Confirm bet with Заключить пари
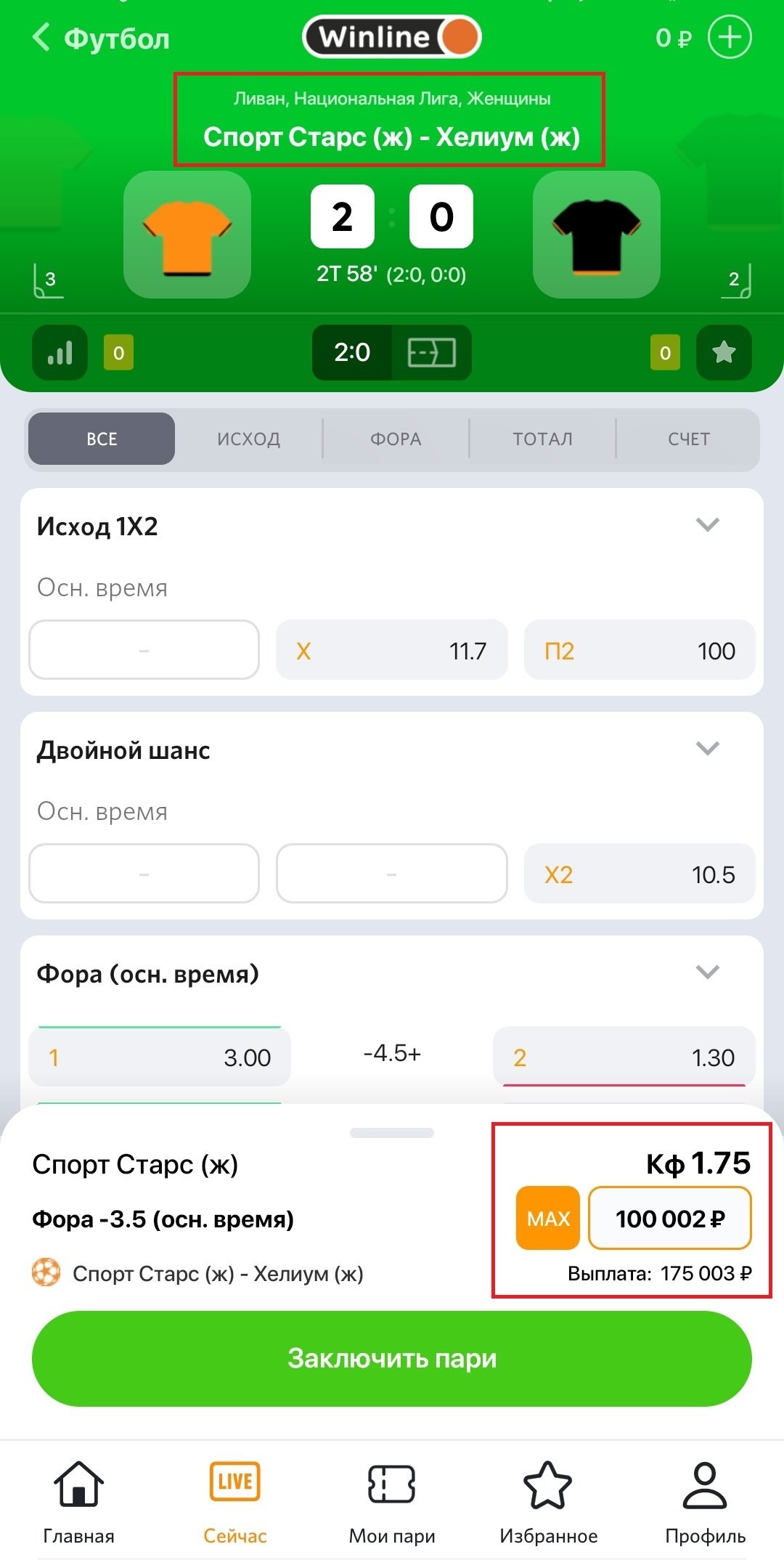Screen dimensions: 784x1560 pos(392,1358)
